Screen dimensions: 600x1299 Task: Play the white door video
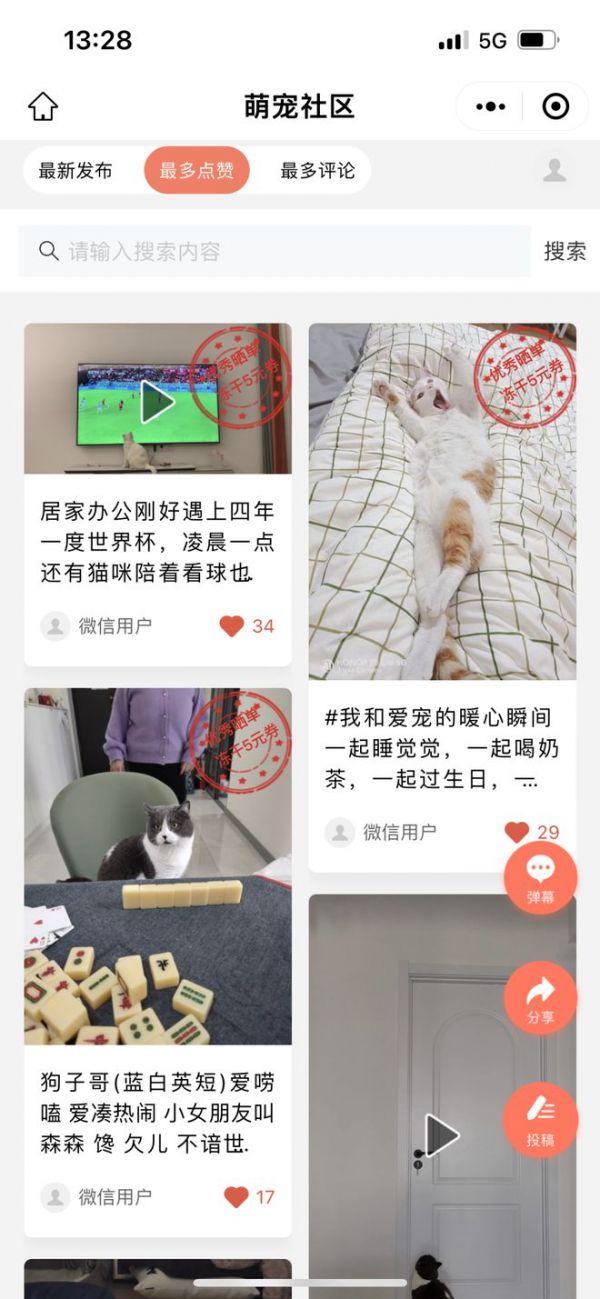point(441,1136)
